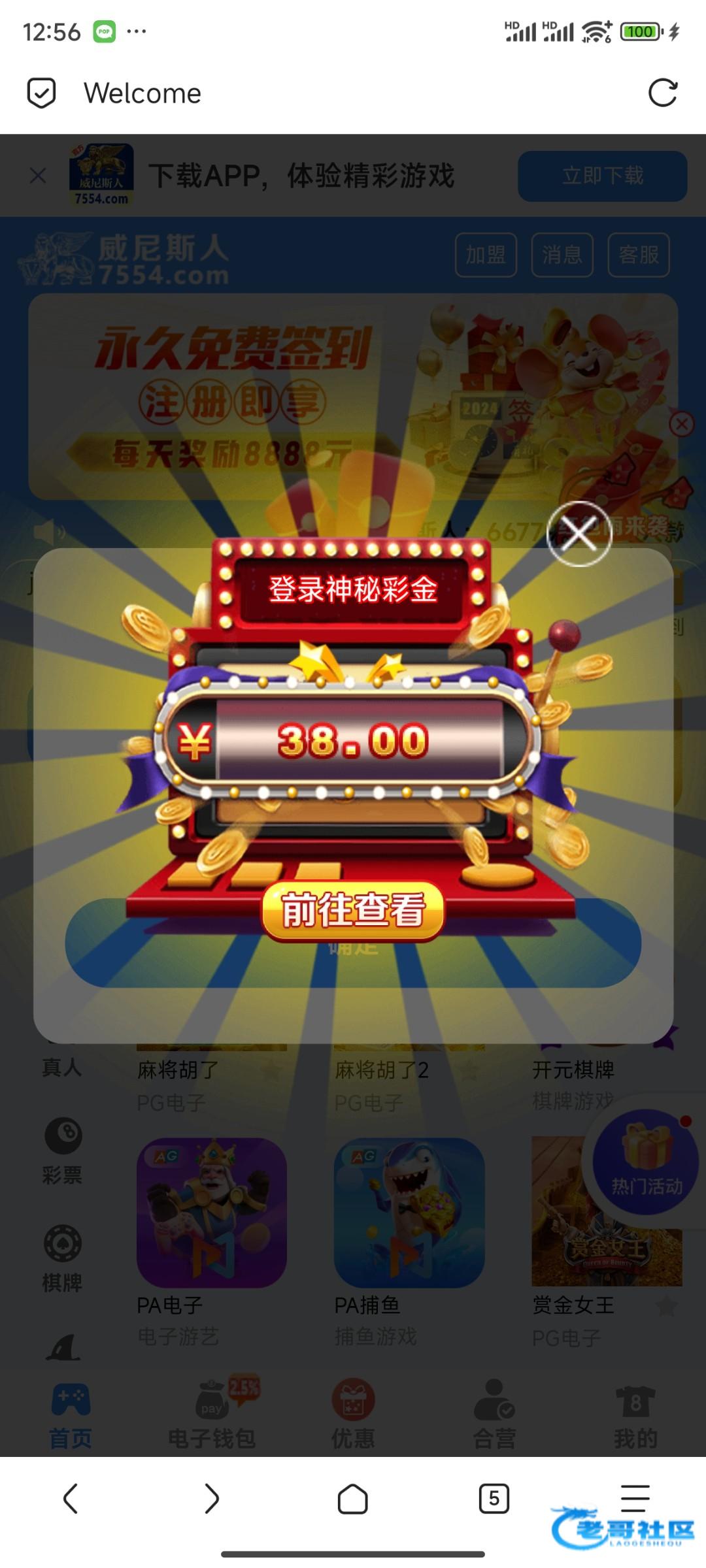
Task: Select the 棋牌 category
Action: pyautogui.click(x=63, y=1258)
